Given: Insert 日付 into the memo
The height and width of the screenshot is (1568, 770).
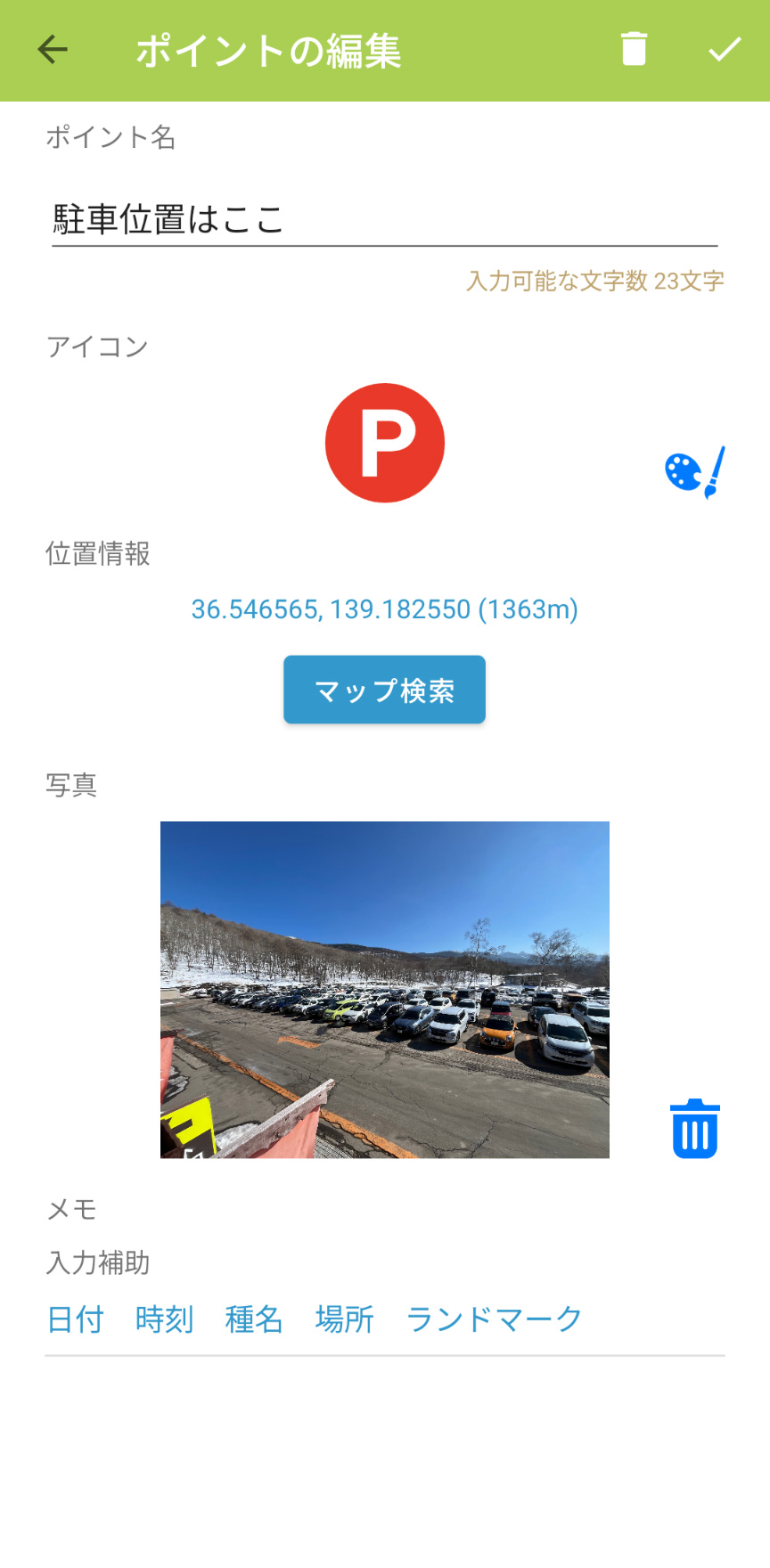Looking at the screenshot, I should point(76,1319).
